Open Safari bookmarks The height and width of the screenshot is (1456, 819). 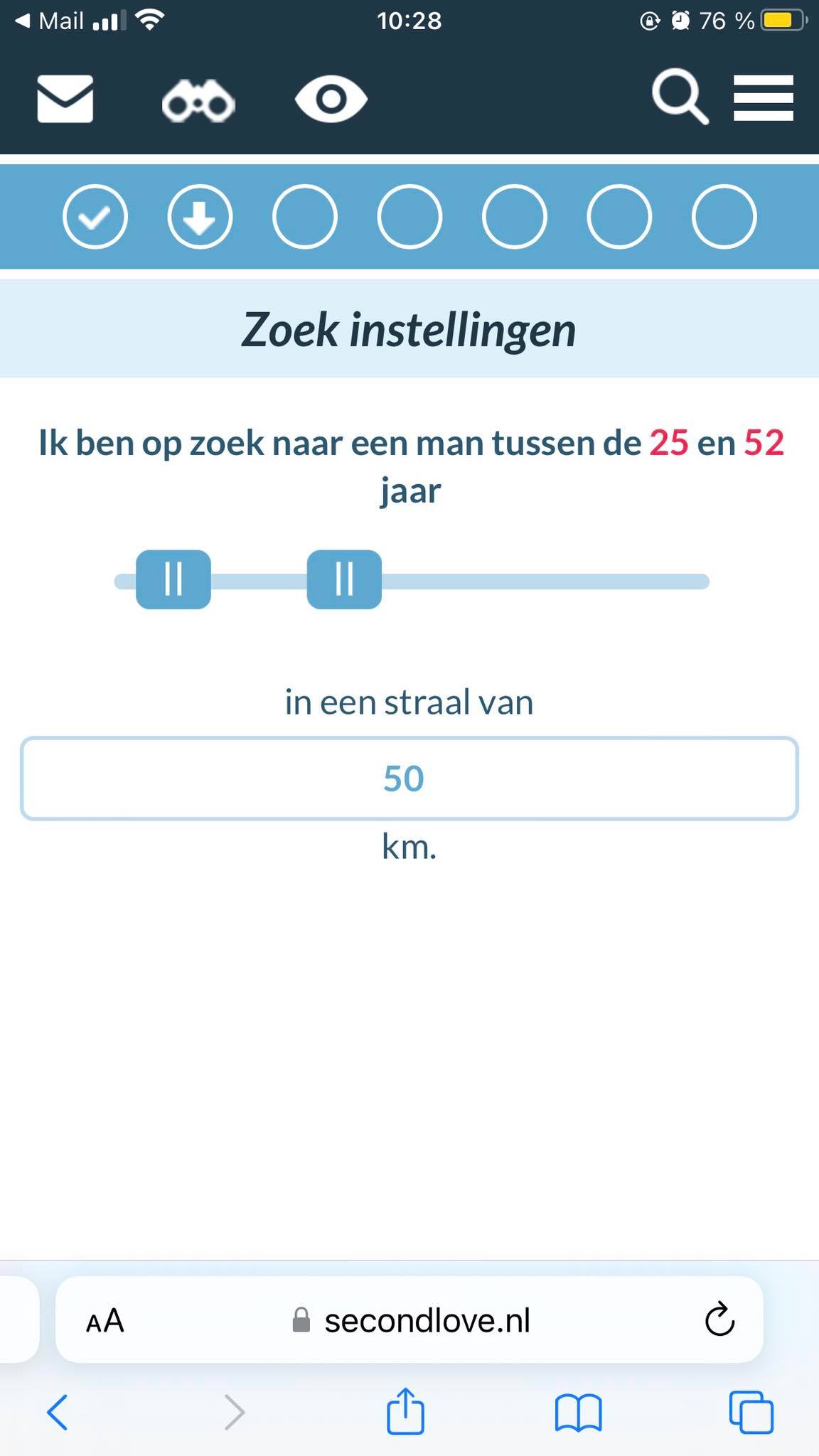[x=578, y=1413]
